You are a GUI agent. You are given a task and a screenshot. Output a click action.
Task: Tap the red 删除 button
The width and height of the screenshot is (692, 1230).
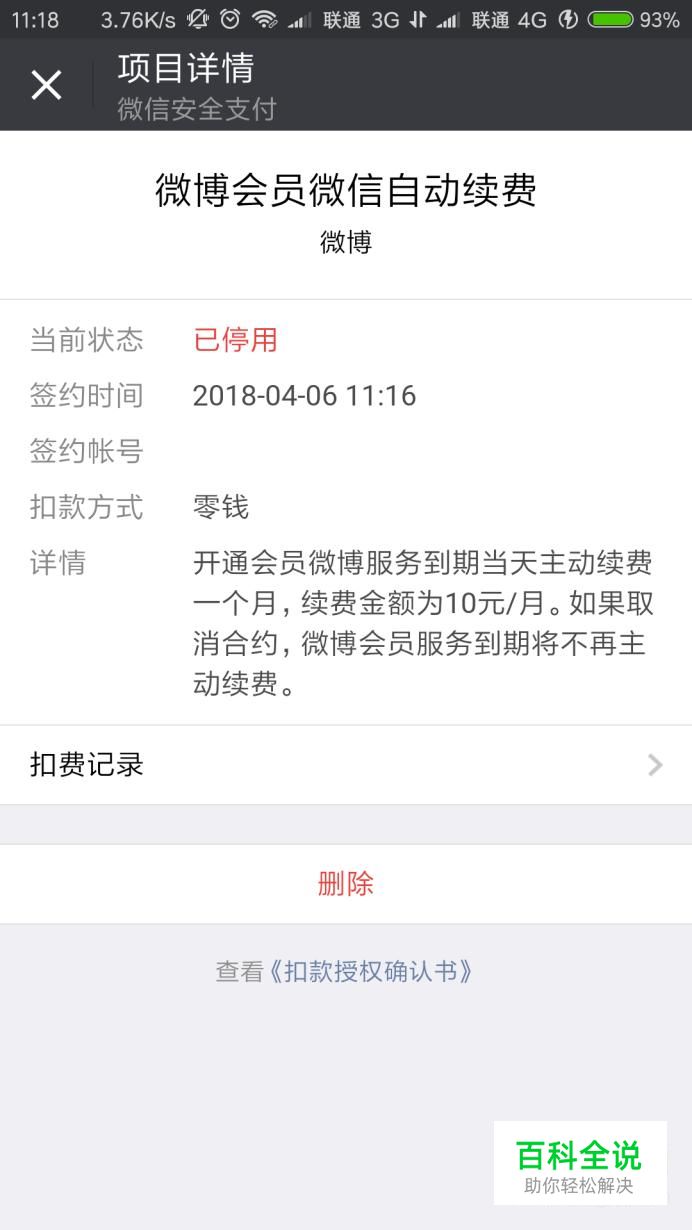point(346,884)
